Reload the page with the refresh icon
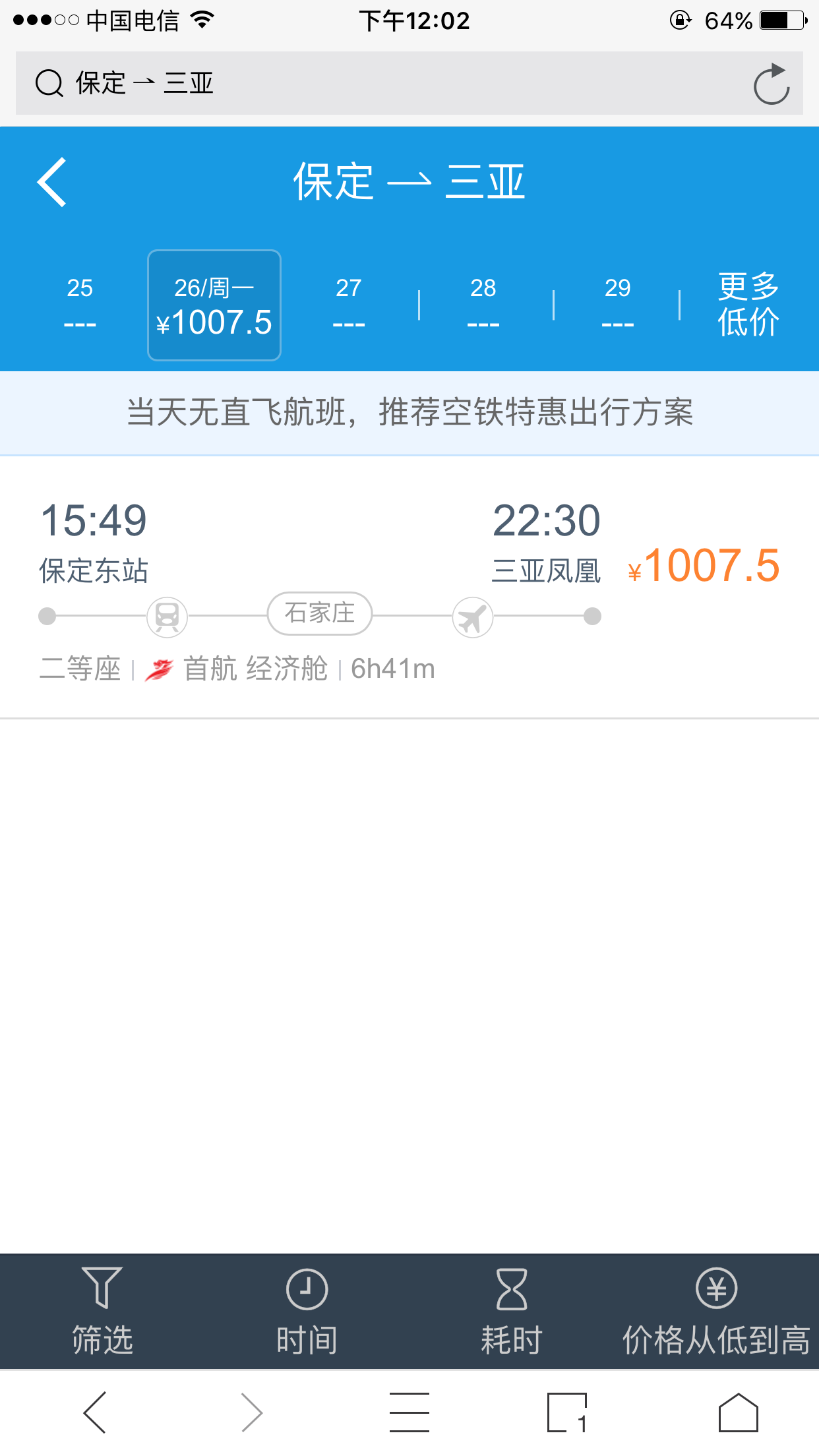Image resolution: width=819 pixels, height=1456 pixels. pyautogui.click(x=772, y=84)
